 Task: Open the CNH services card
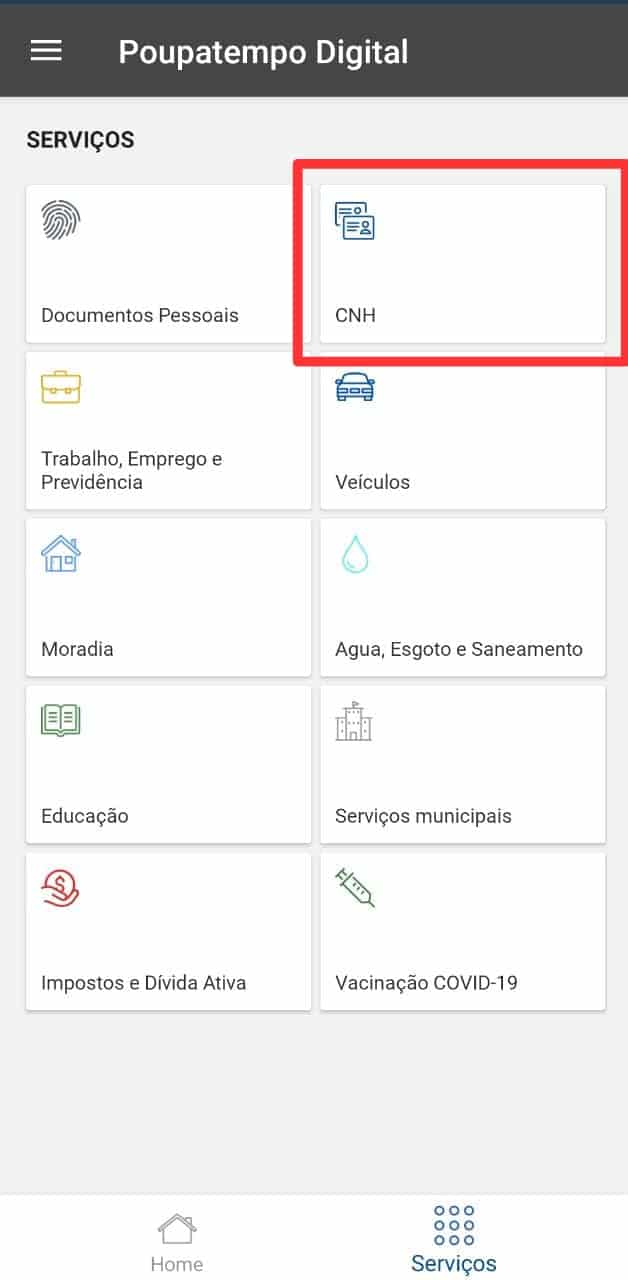(462, 264)
